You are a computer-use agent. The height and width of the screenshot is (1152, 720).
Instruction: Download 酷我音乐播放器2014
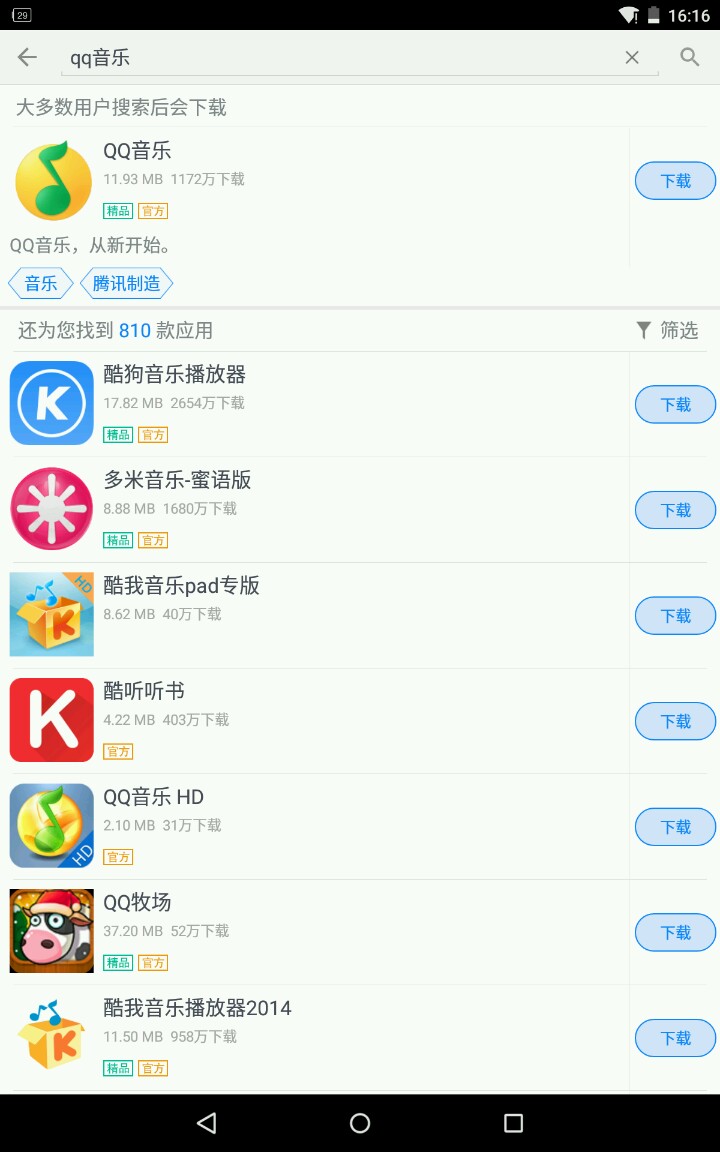coord(676,1038)
